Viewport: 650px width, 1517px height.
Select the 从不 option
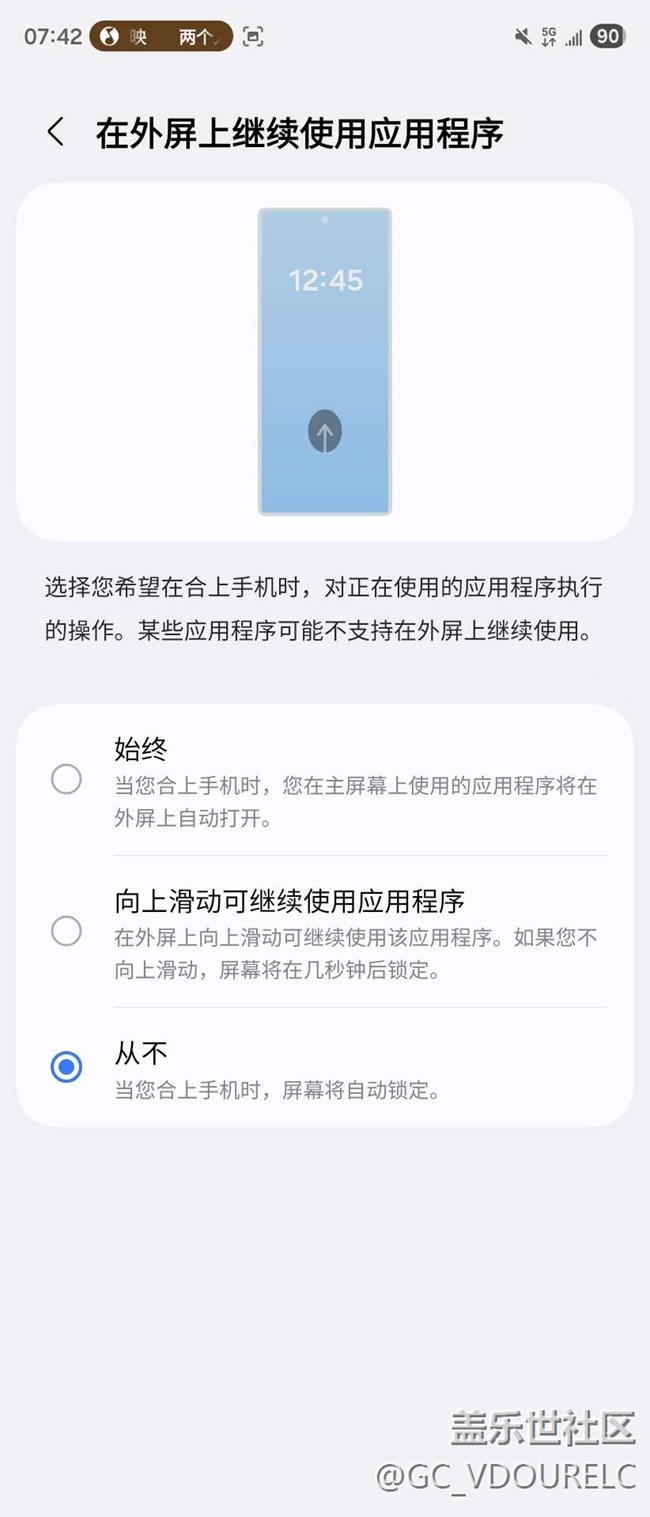[66, 1068]
